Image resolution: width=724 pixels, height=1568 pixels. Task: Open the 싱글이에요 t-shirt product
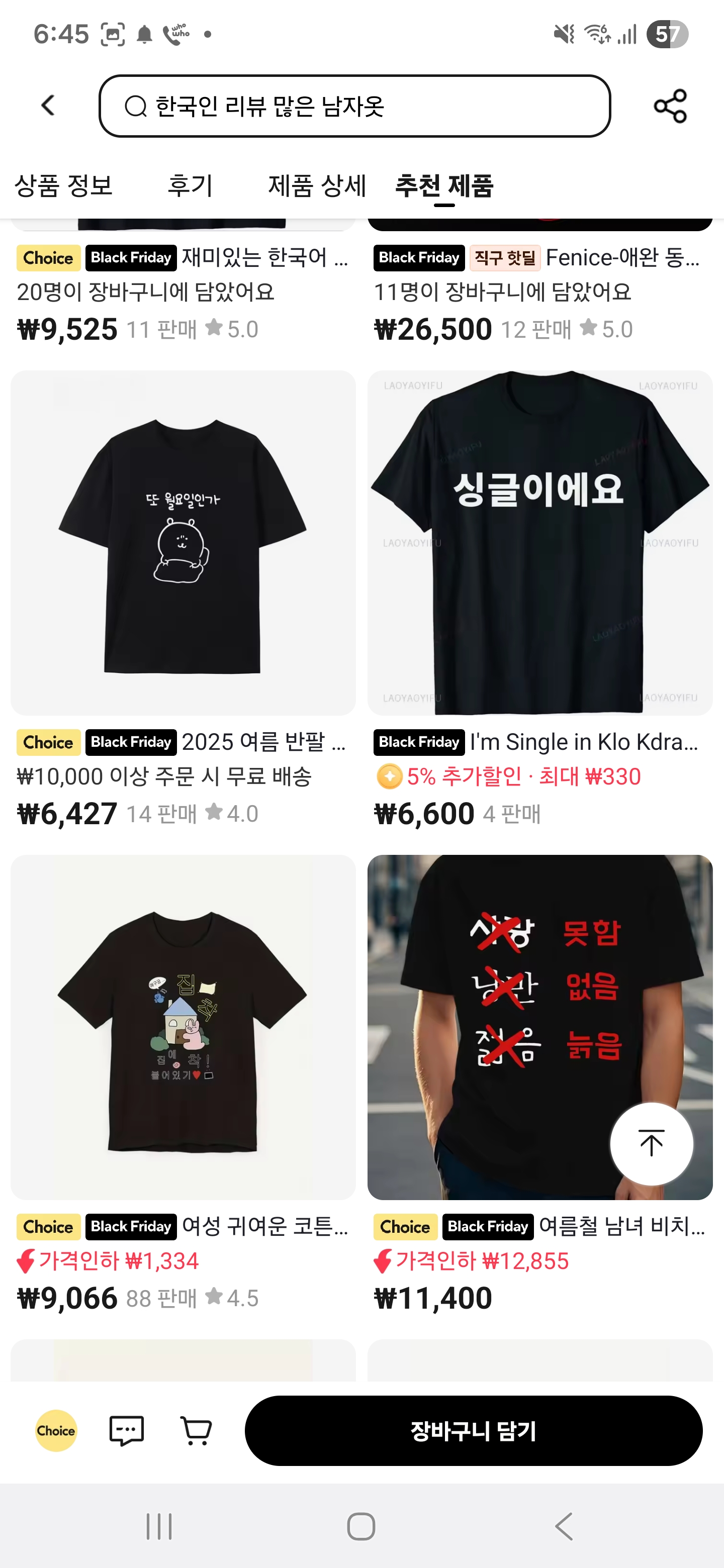tap(539, 543)
